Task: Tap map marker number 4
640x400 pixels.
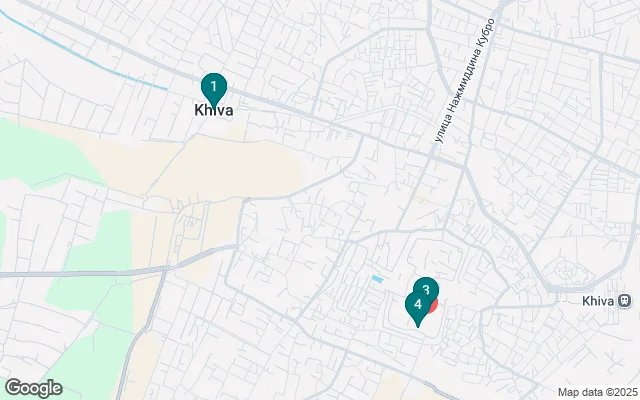Action: point(417,306)
